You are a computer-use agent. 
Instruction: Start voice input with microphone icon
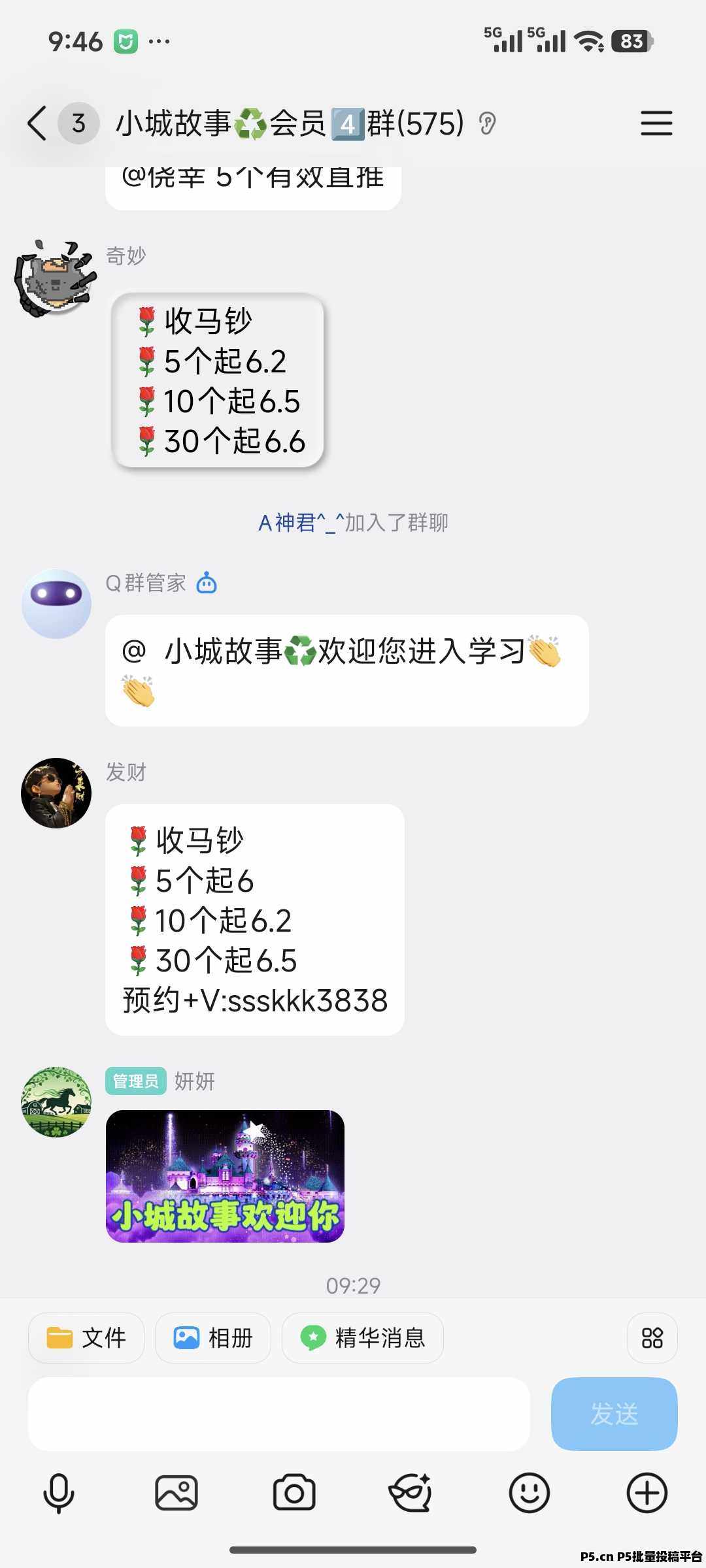[x=58, y=1493]
